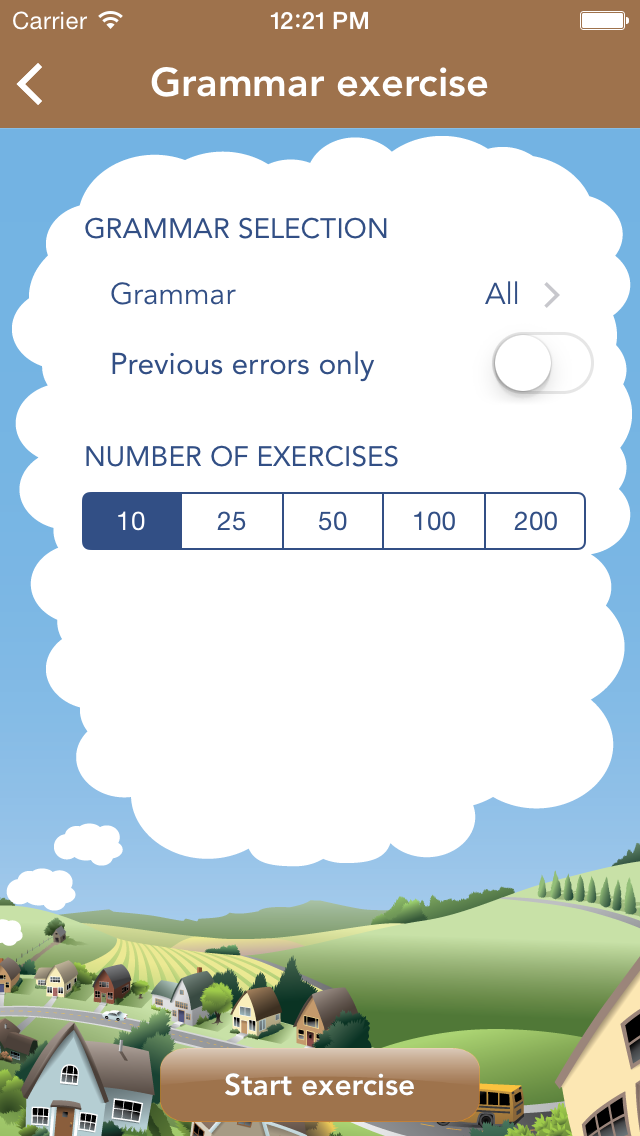Open the Grammar selection row
The width and height of the screenshot is (640, 1136).
click(x=334, y=295)
